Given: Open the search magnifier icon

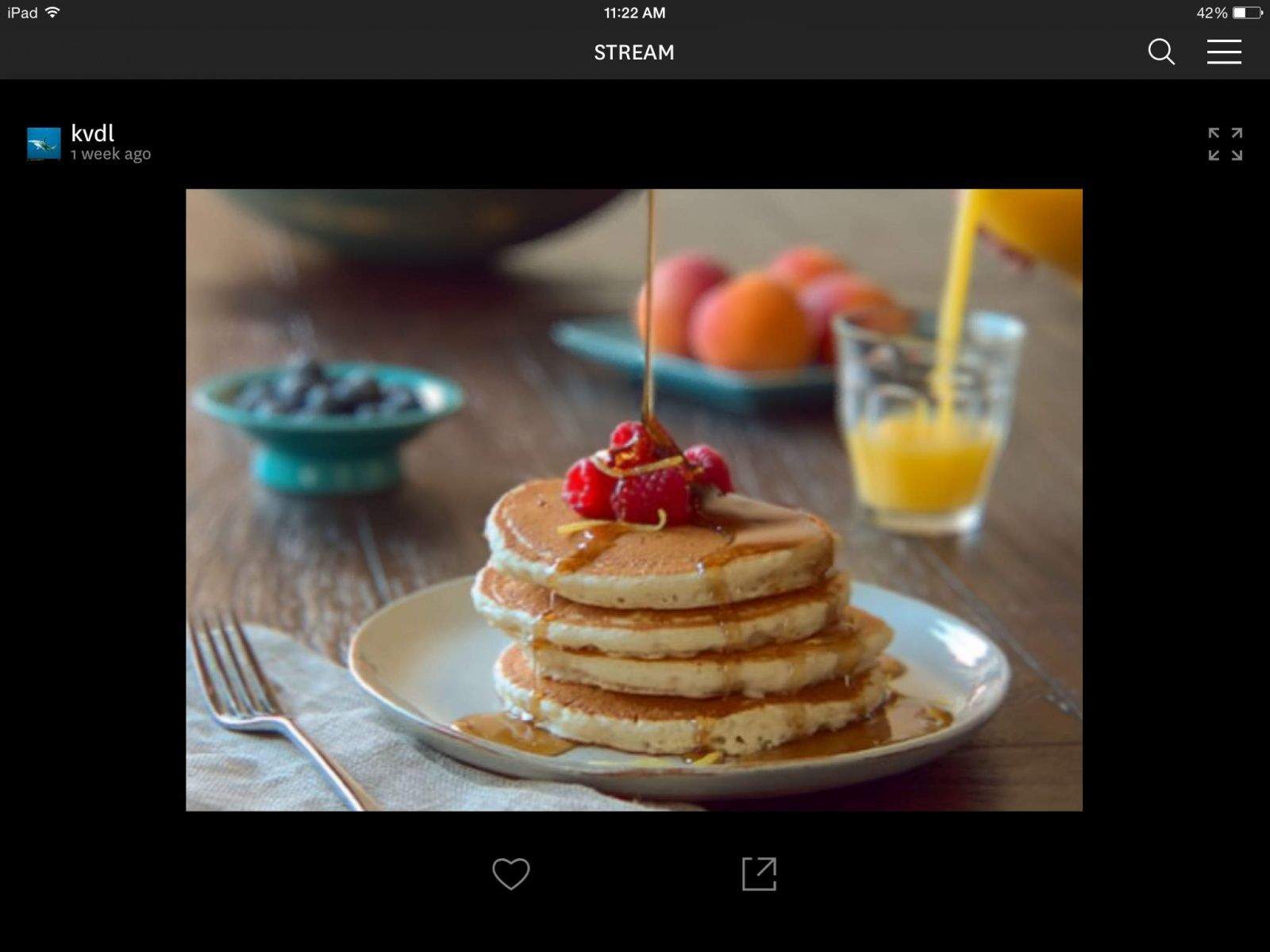Looking at the screenshot, I should click(1160, 52).
